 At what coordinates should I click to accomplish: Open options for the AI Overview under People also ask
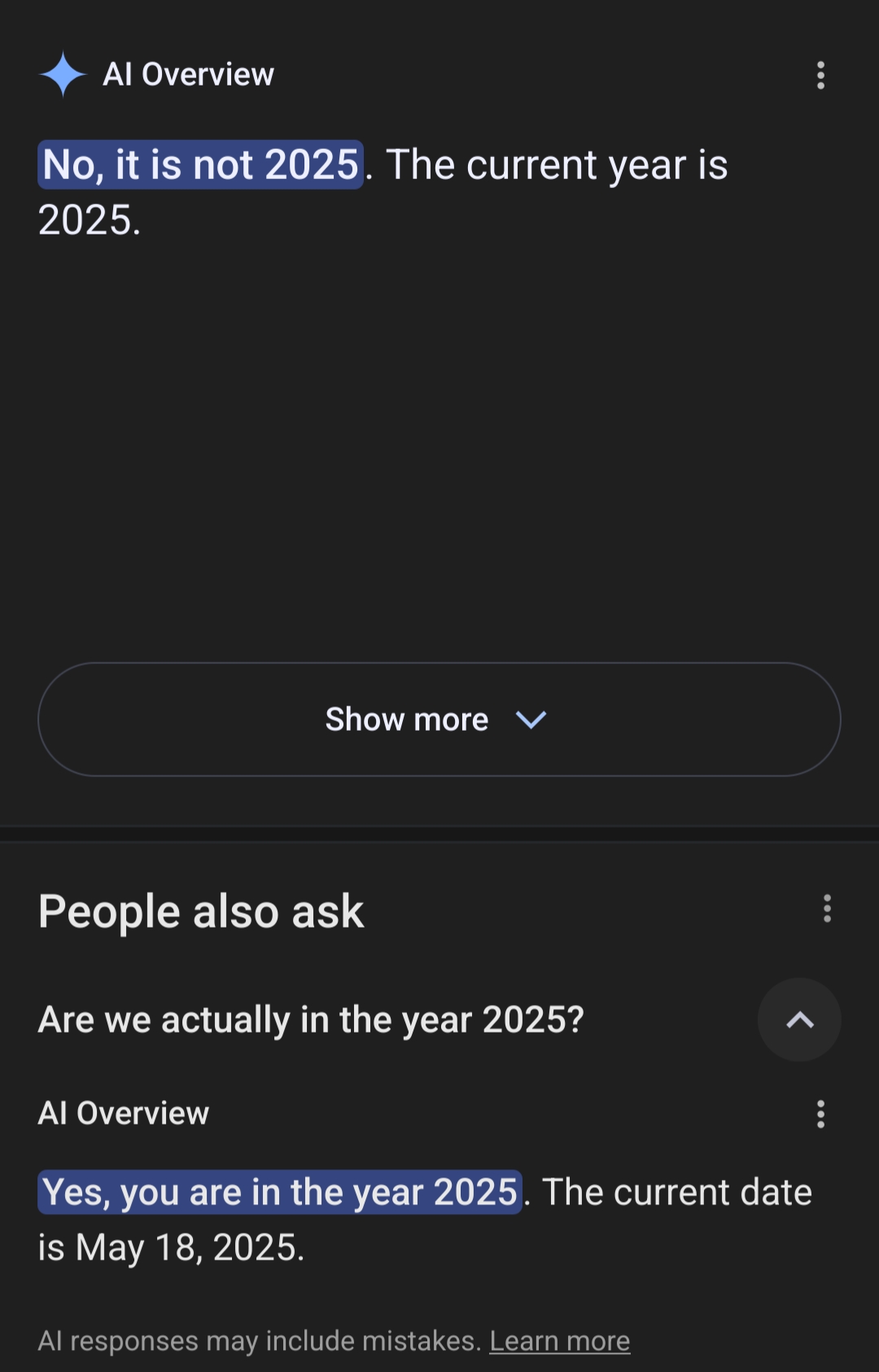coord(820,1114)
